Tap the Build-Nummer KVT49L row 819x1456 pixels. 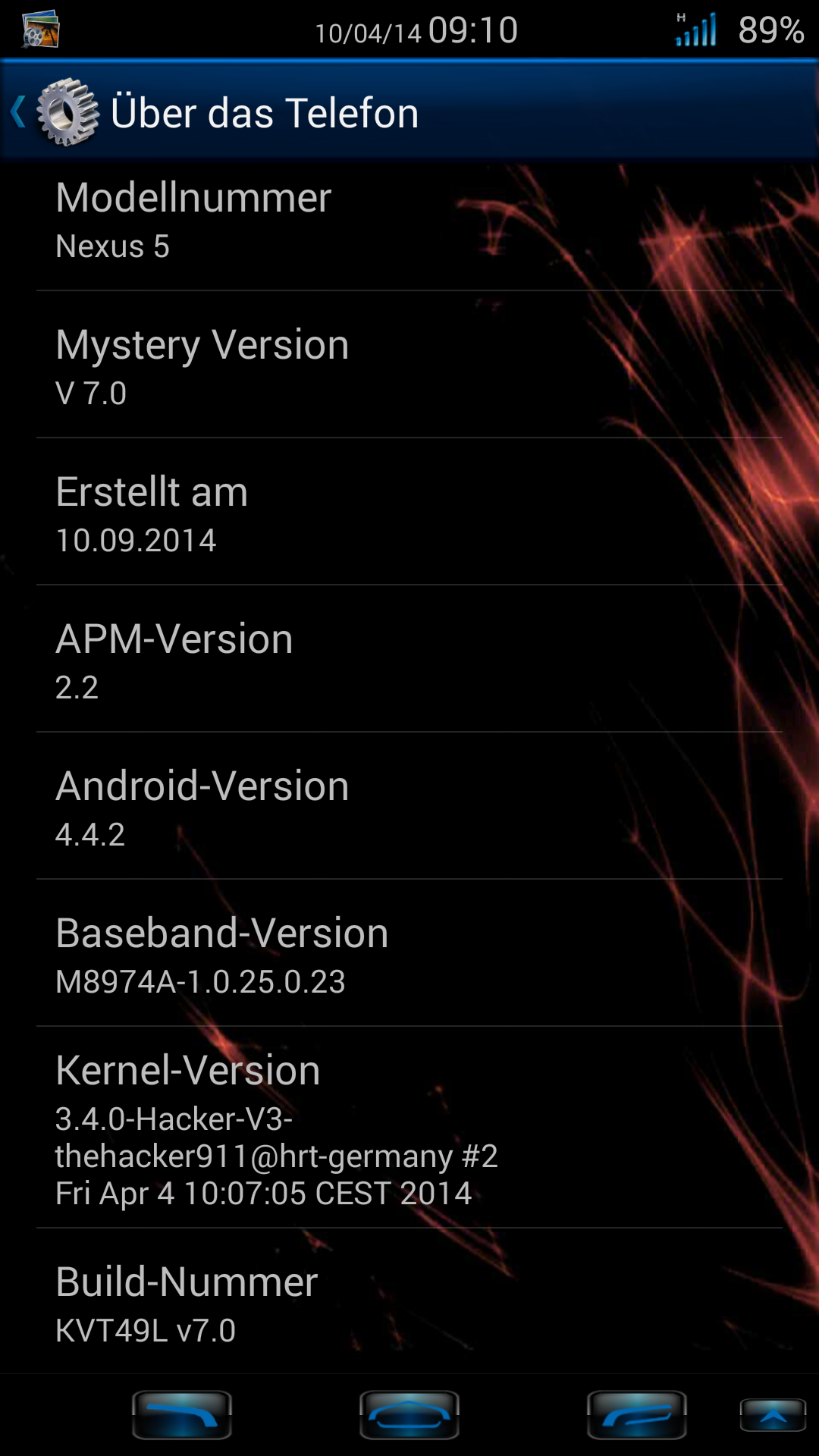pyautogui.click(x=409, y=1301)
